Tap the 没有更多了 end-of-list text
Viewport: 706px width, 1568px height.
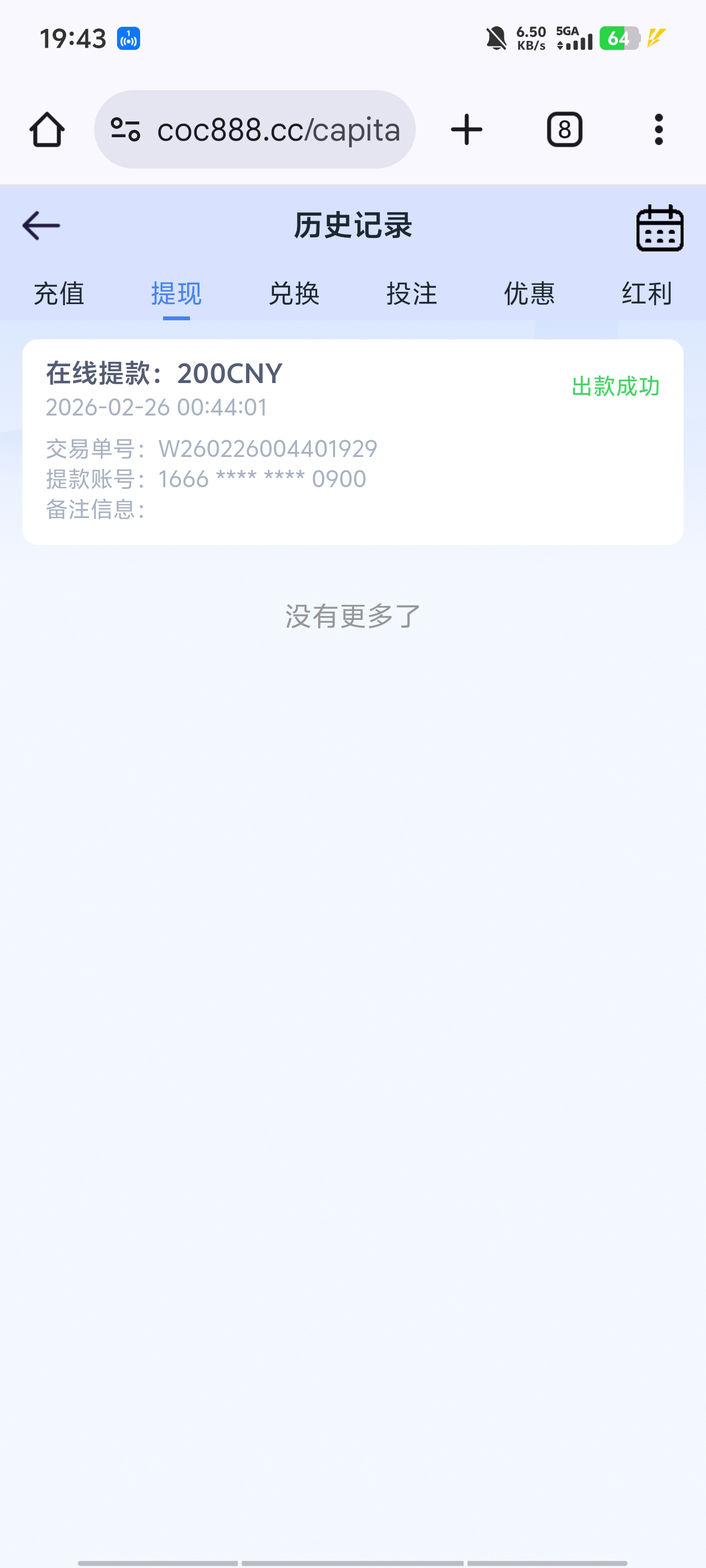[x=352, y=616]
